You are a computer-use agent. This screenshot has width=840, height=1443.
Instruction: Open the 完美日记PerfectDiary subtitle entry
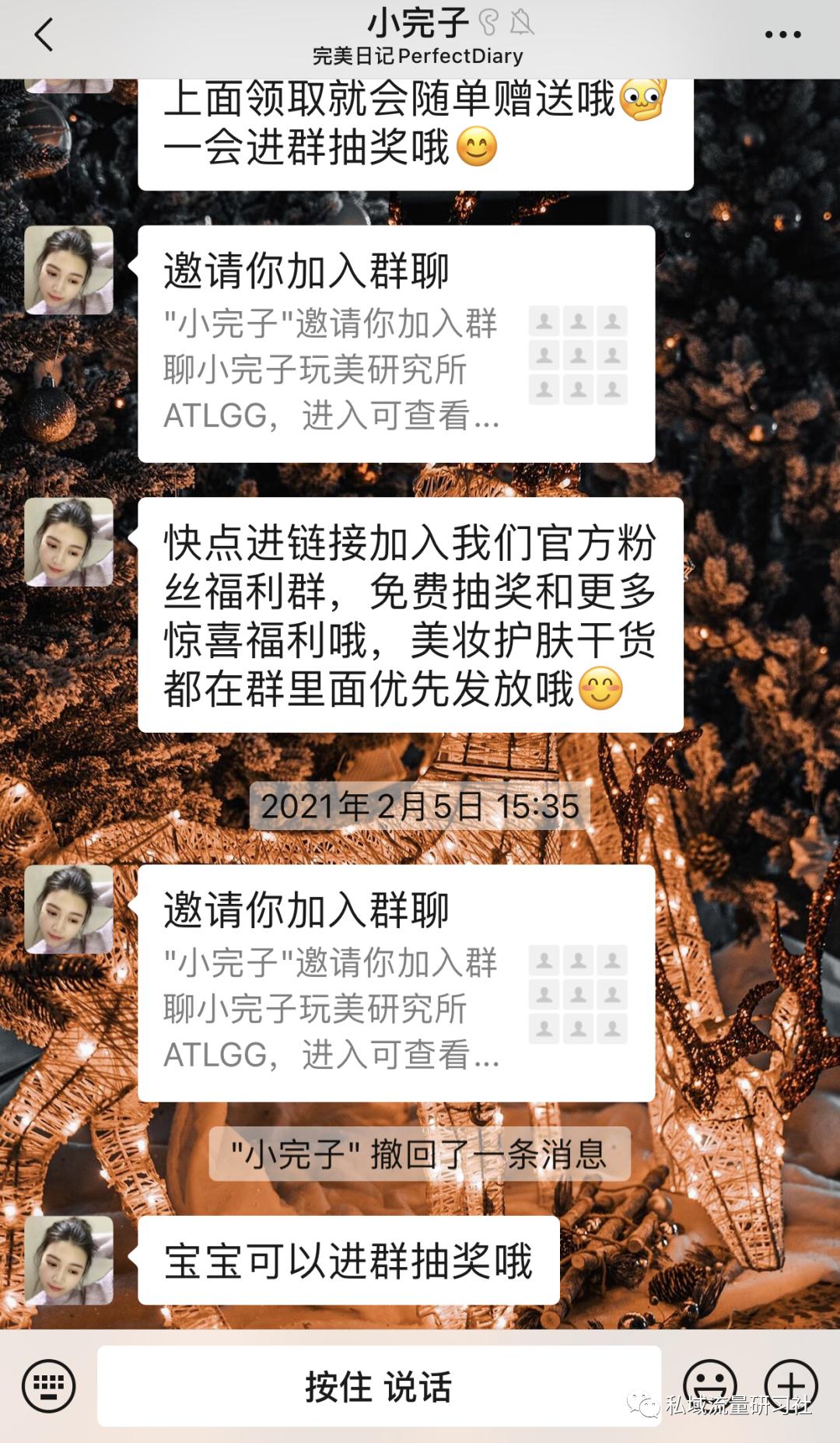420,56
